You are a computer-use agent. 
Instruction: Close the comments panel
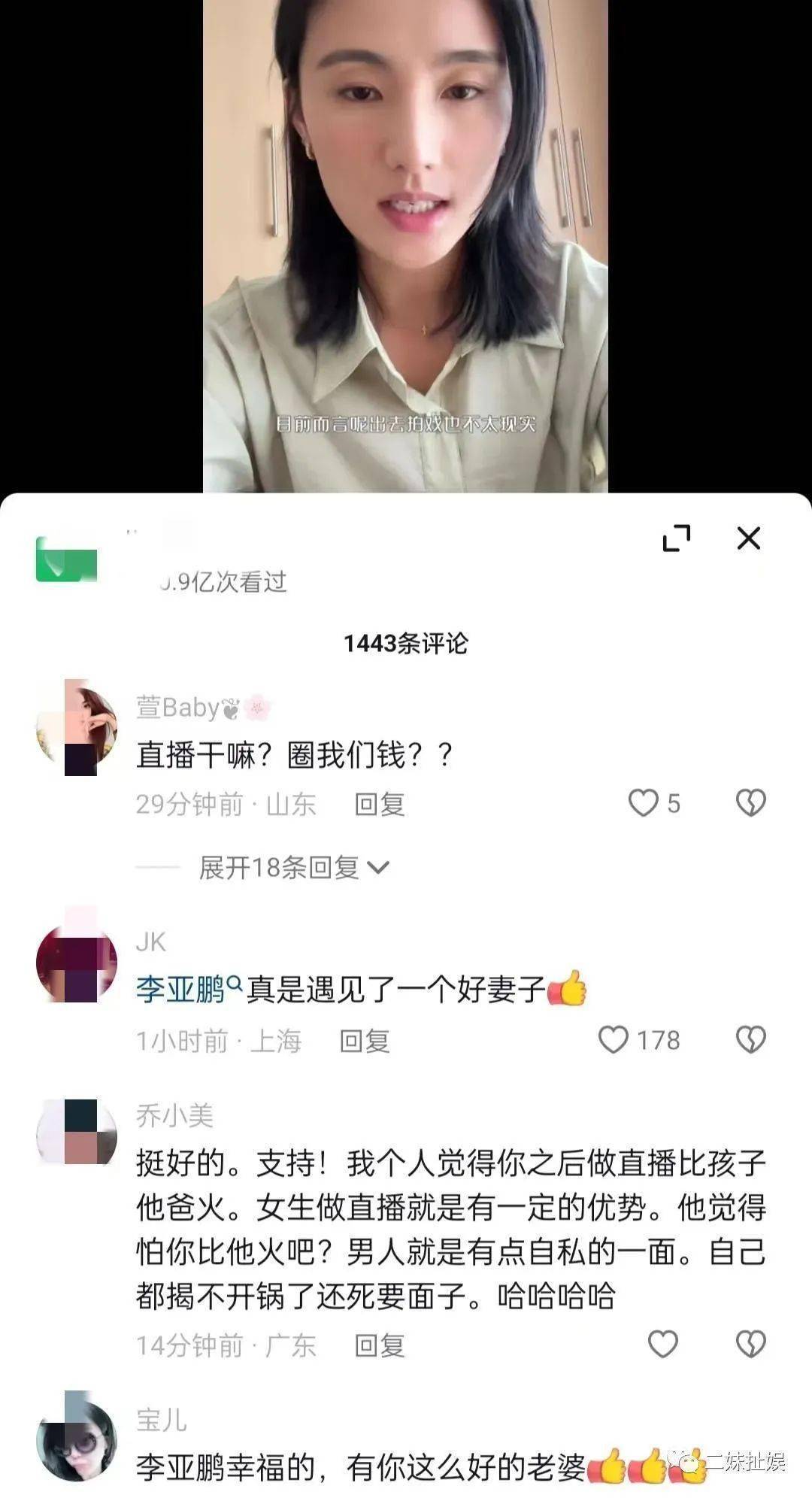click(x=748, y=538)
